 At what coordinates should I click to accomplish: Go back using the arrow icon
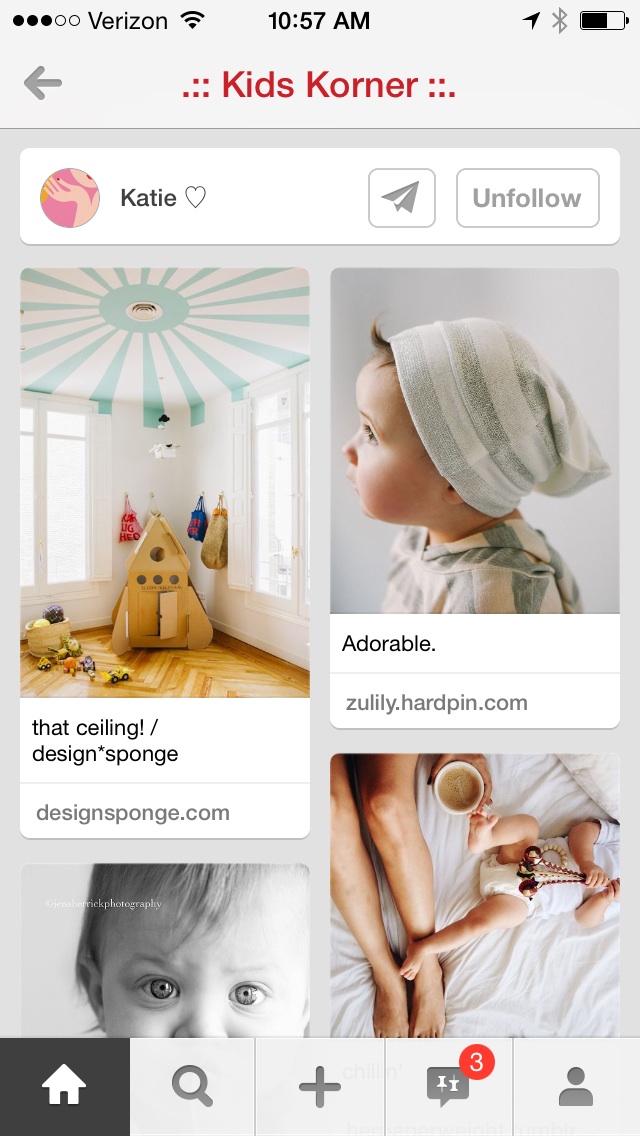point(43,84)
